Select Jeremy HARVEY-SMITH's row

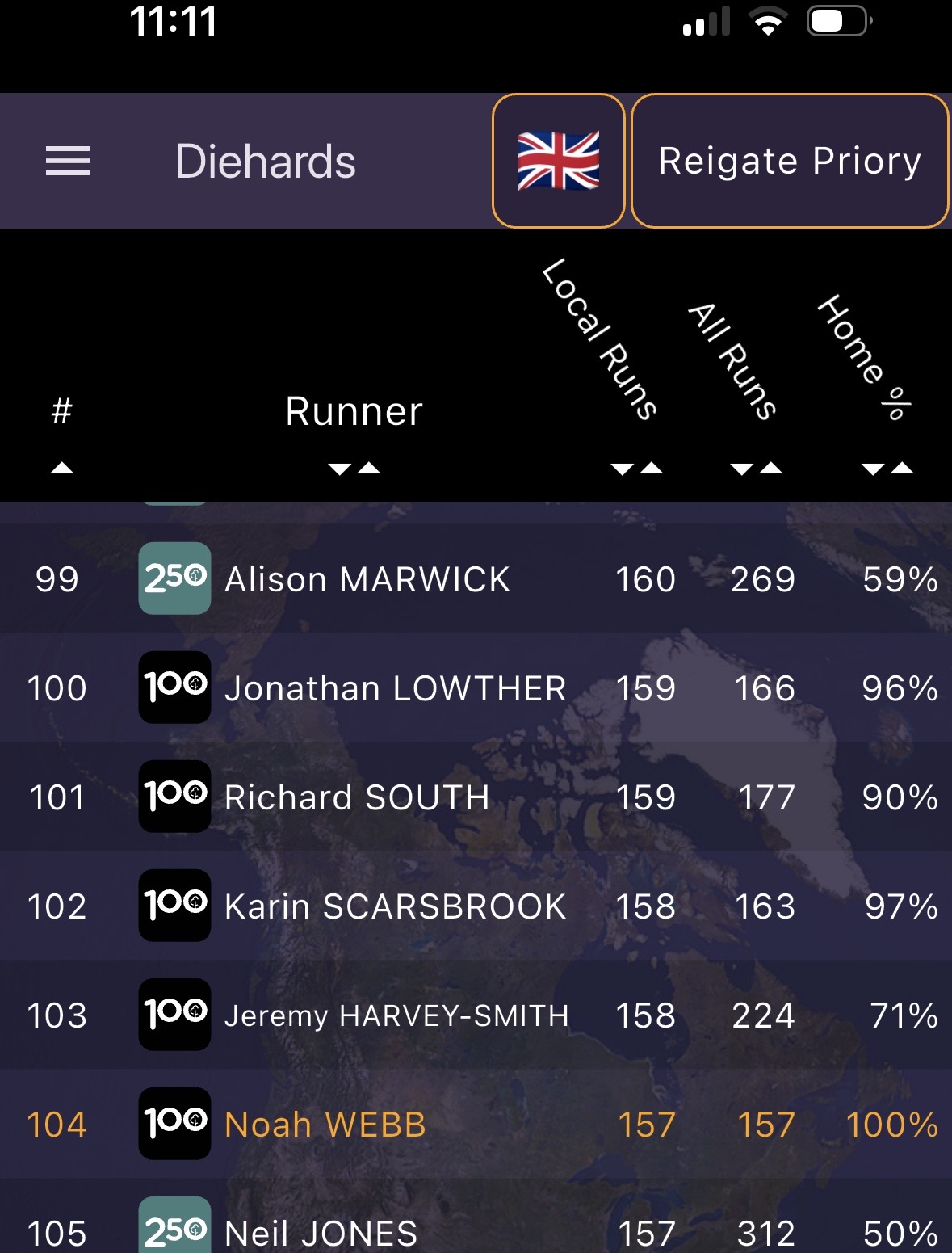396,1015
